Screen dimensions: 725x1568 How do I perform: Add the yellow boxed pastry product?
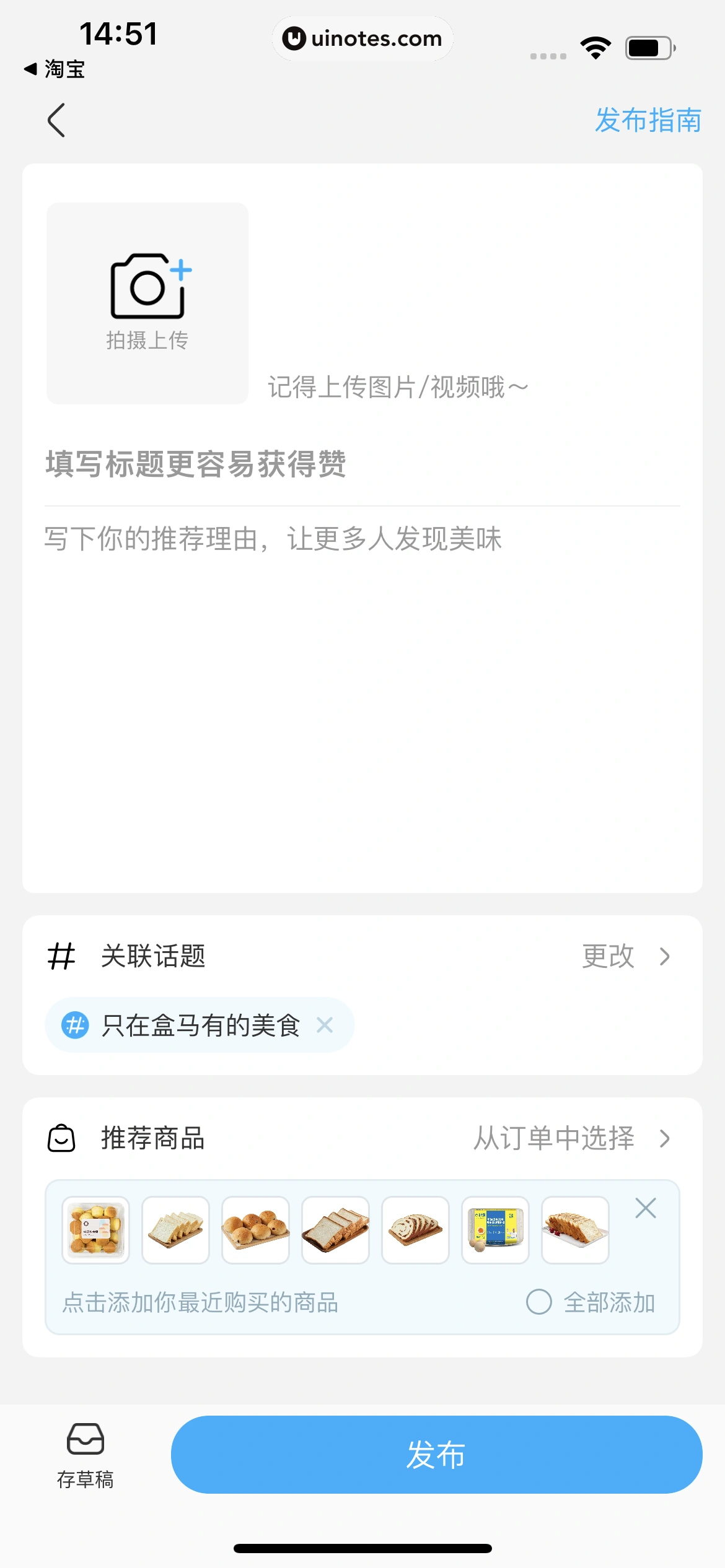coord(96,1230)
